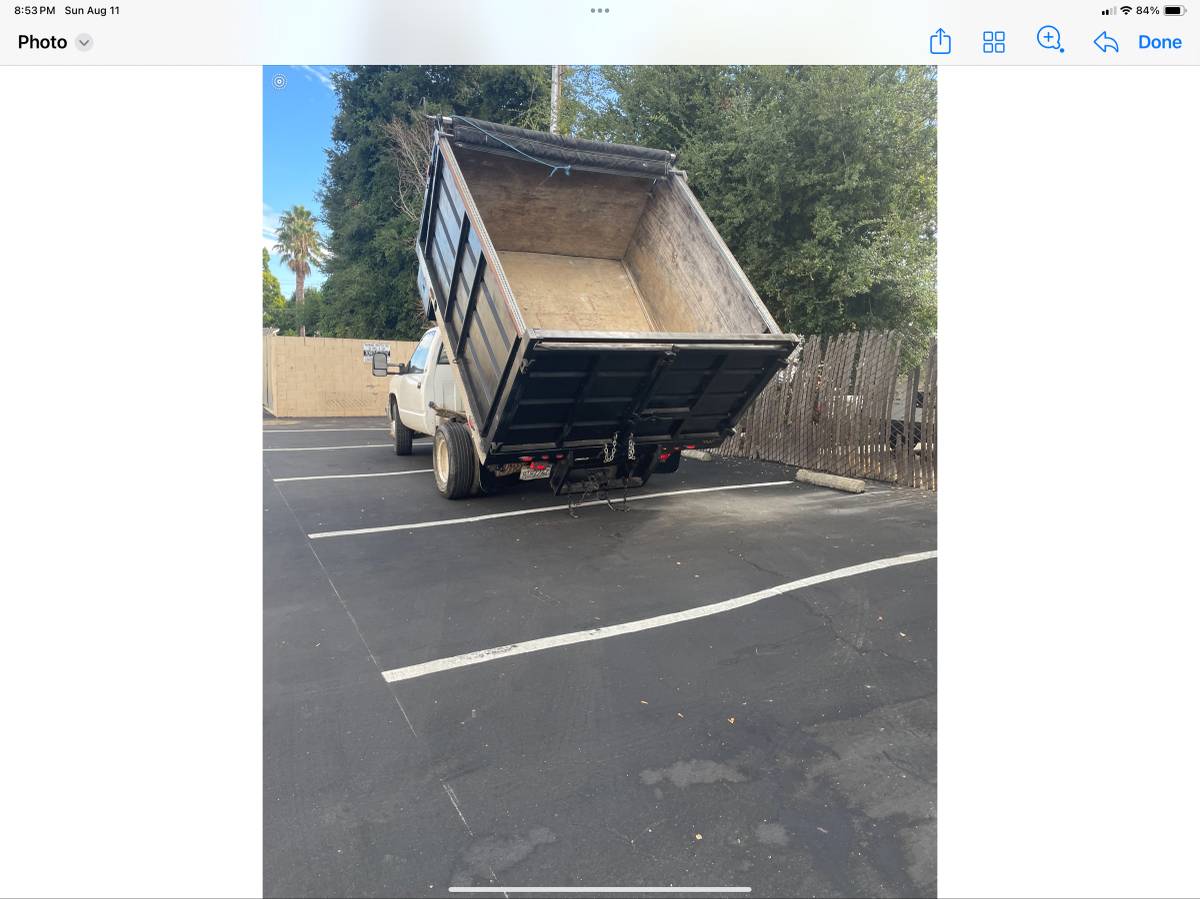Image resolution: width=1200 pixels, height=899 pixels.
Task: Open the multitasking three-dots menu
Action: (600, 11)
